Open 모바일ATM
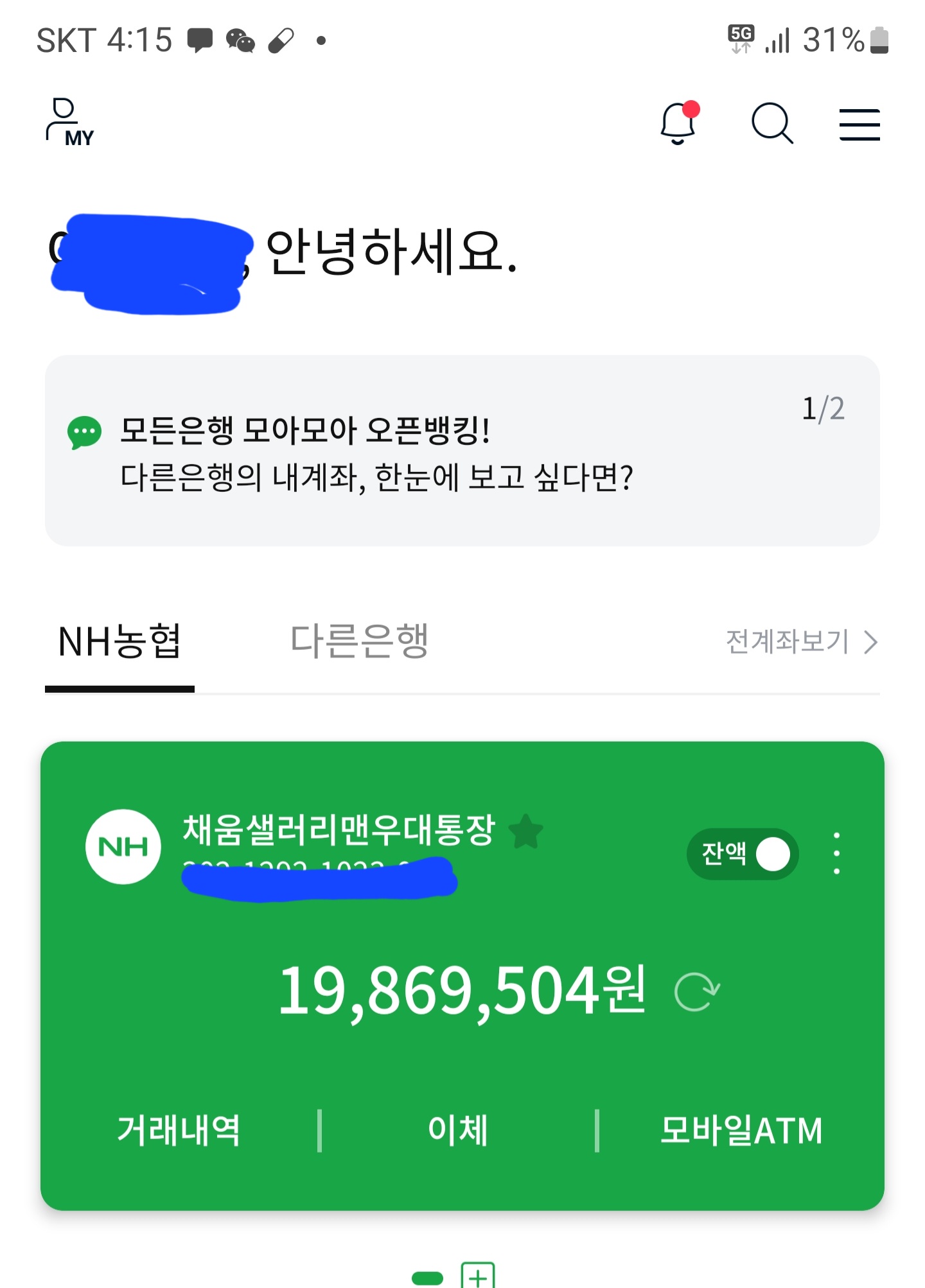 click(741, 1130)
